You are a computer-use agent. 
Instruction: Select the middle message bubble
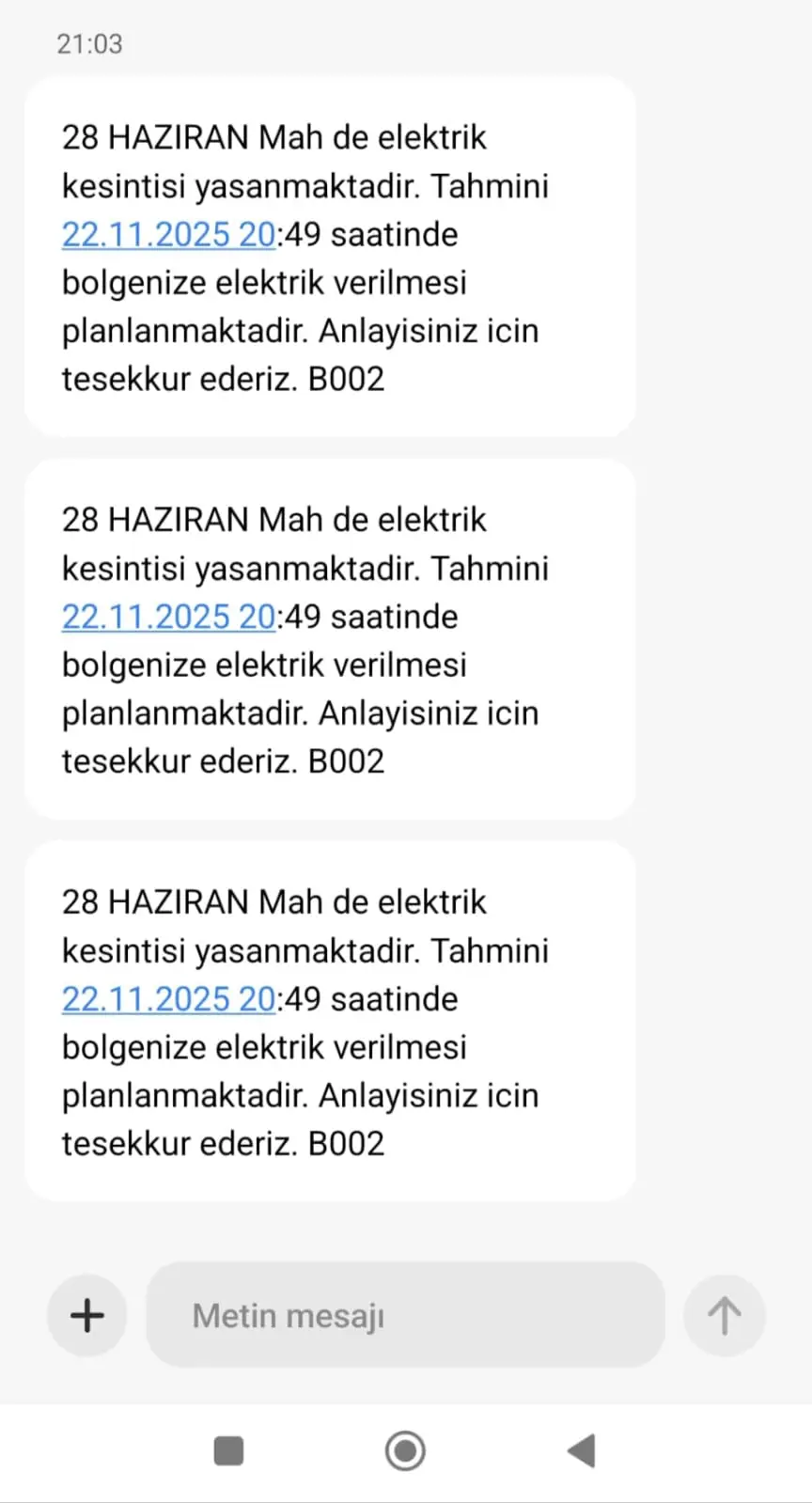click(329, 639)
